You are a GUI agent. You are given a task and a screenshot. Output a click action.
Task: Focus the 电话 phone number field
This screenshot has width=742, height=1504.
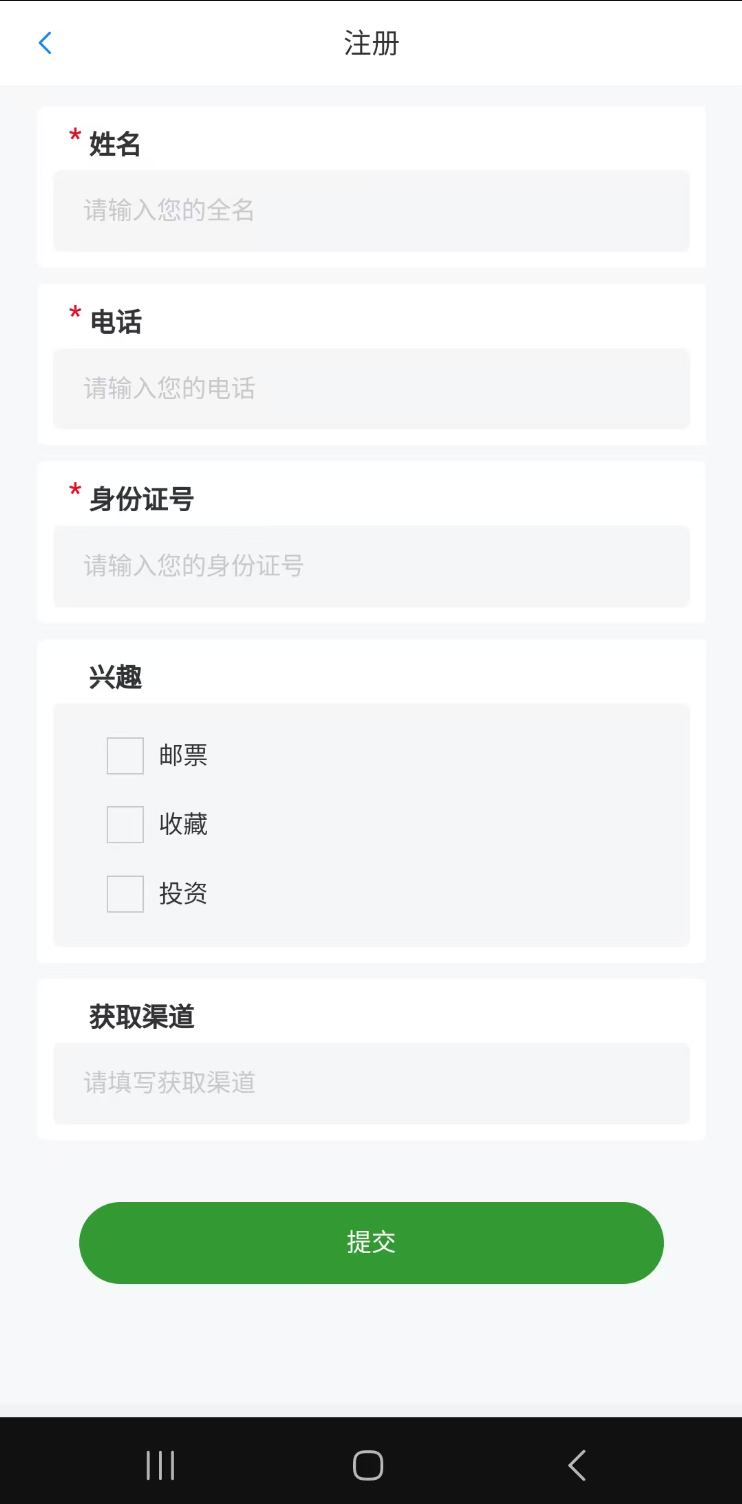pyautogui.click(x=371, y=388)
